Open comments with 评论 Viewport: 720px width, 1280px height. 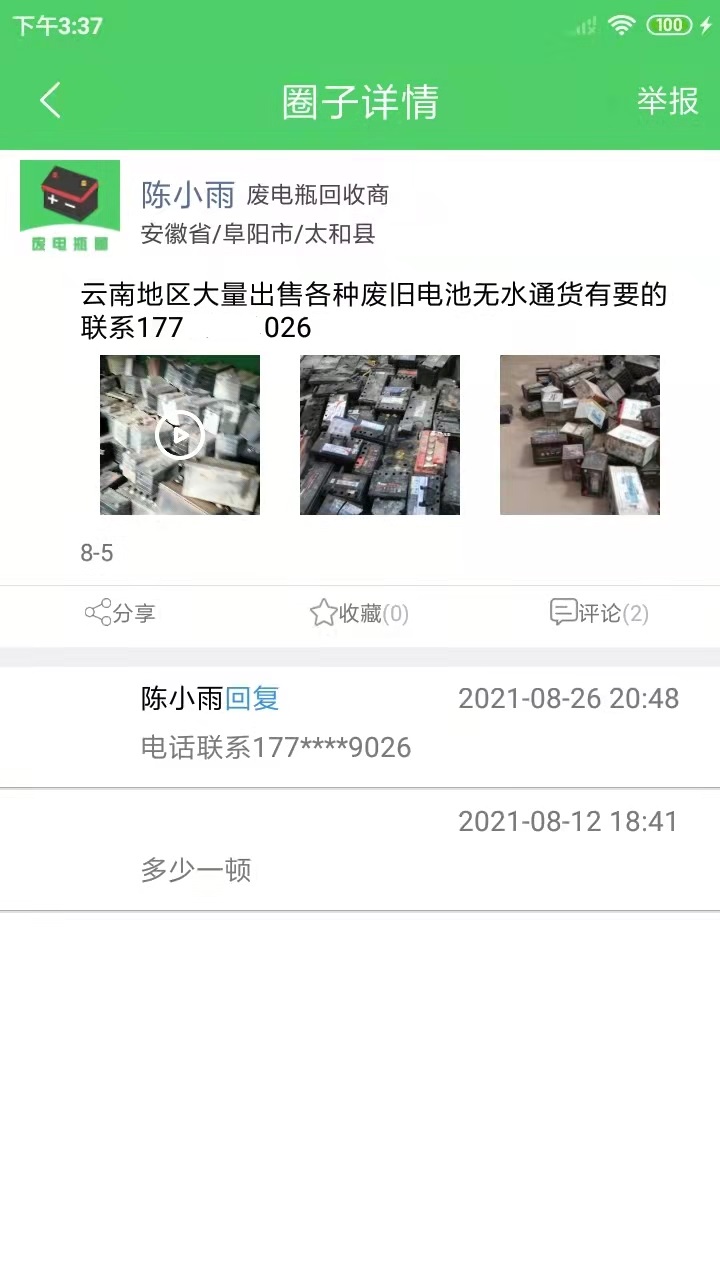click(599, 613)
